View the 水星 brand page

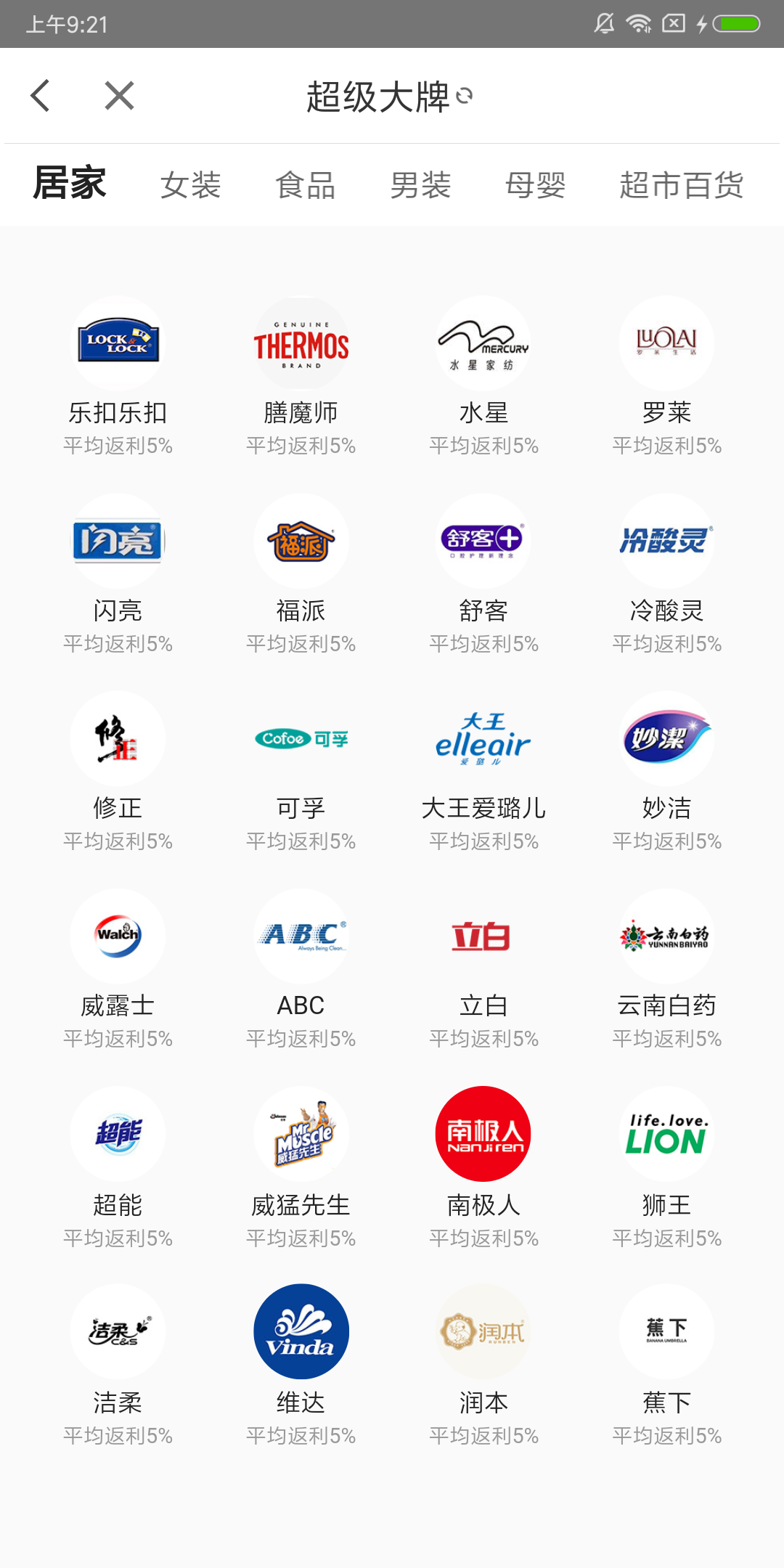[x=483, y=376]
